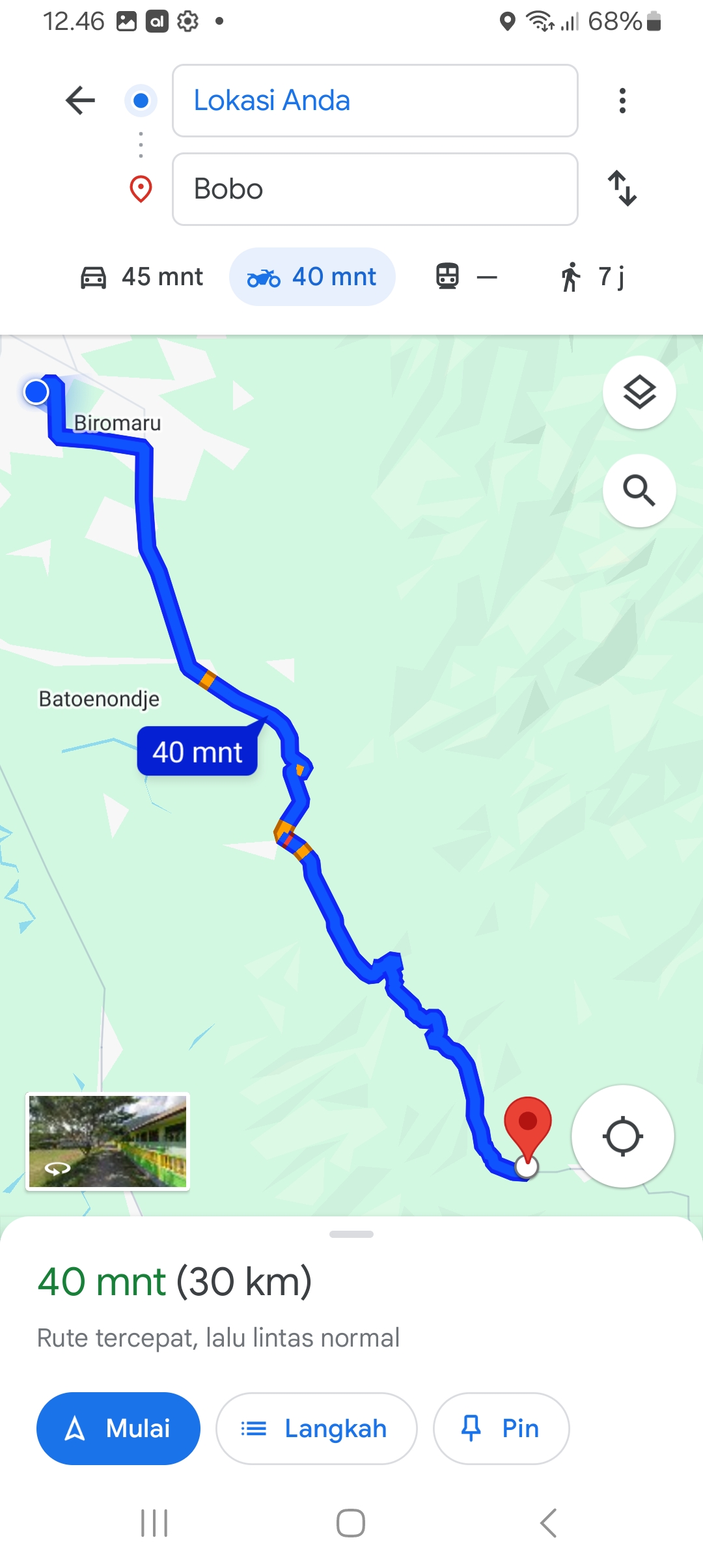The width and height of the screenshot is (703, 1568).
Task: Switch to car mode 45 mnt
Action: (x=141, y=277)
